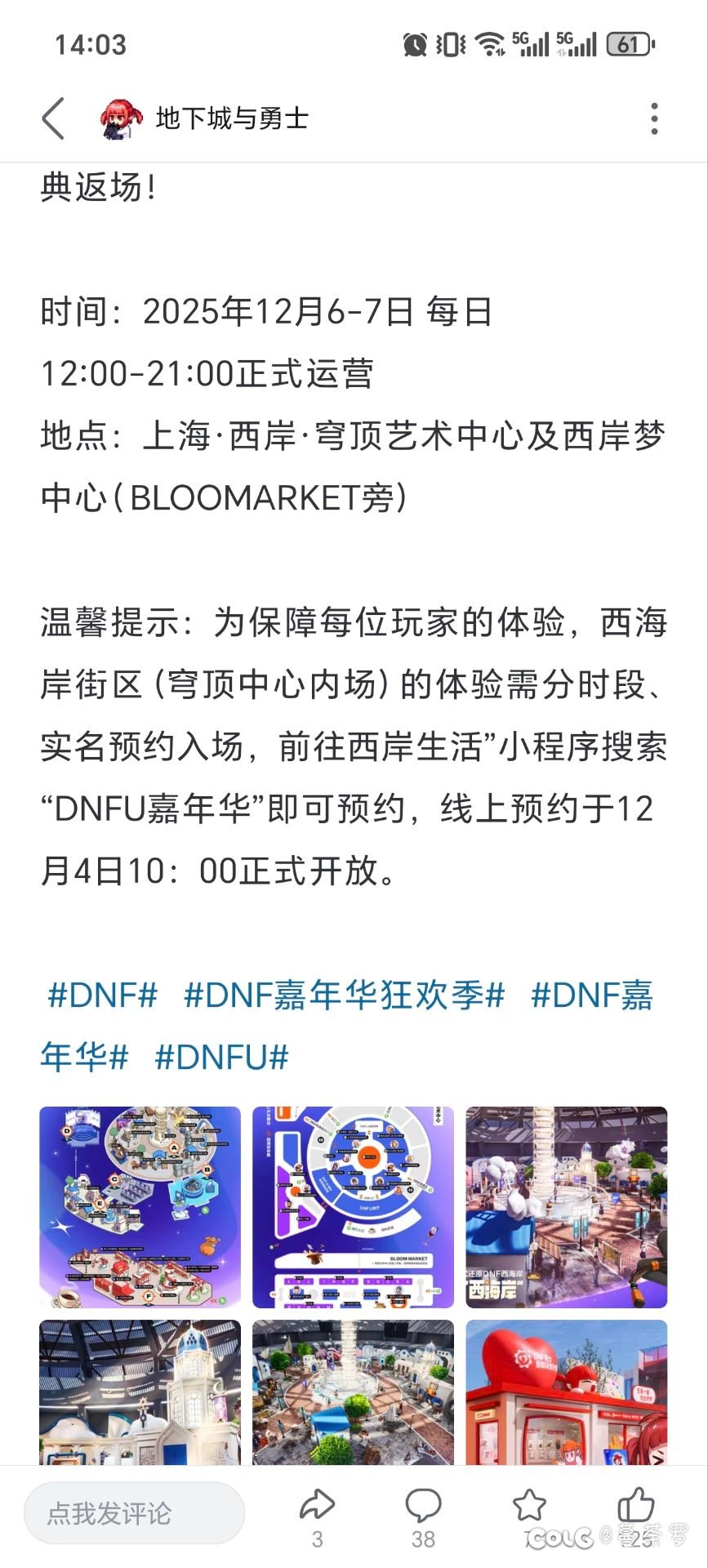The width and height of the screenshot is (708, 1568).
Task: View the purple venue map thumbnail
Action: coord(140,1203)
